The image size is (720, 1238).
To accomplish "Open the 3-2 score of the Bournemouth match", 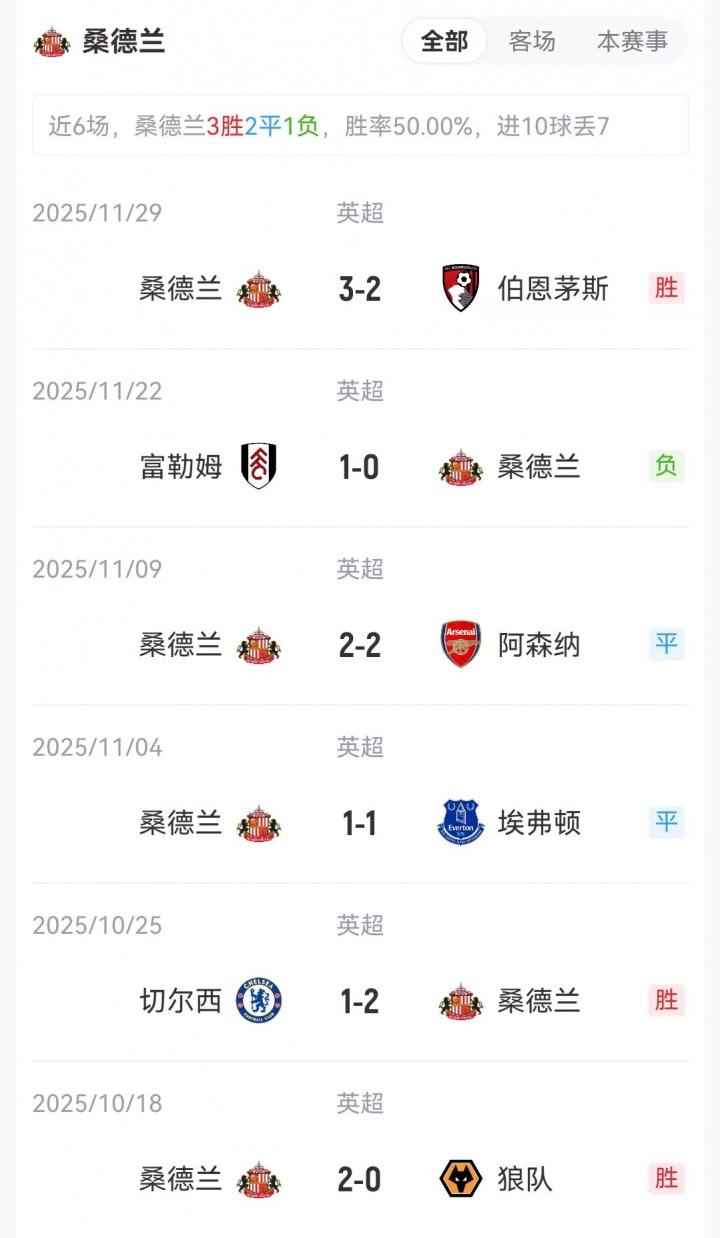I will tap(358, 288).
